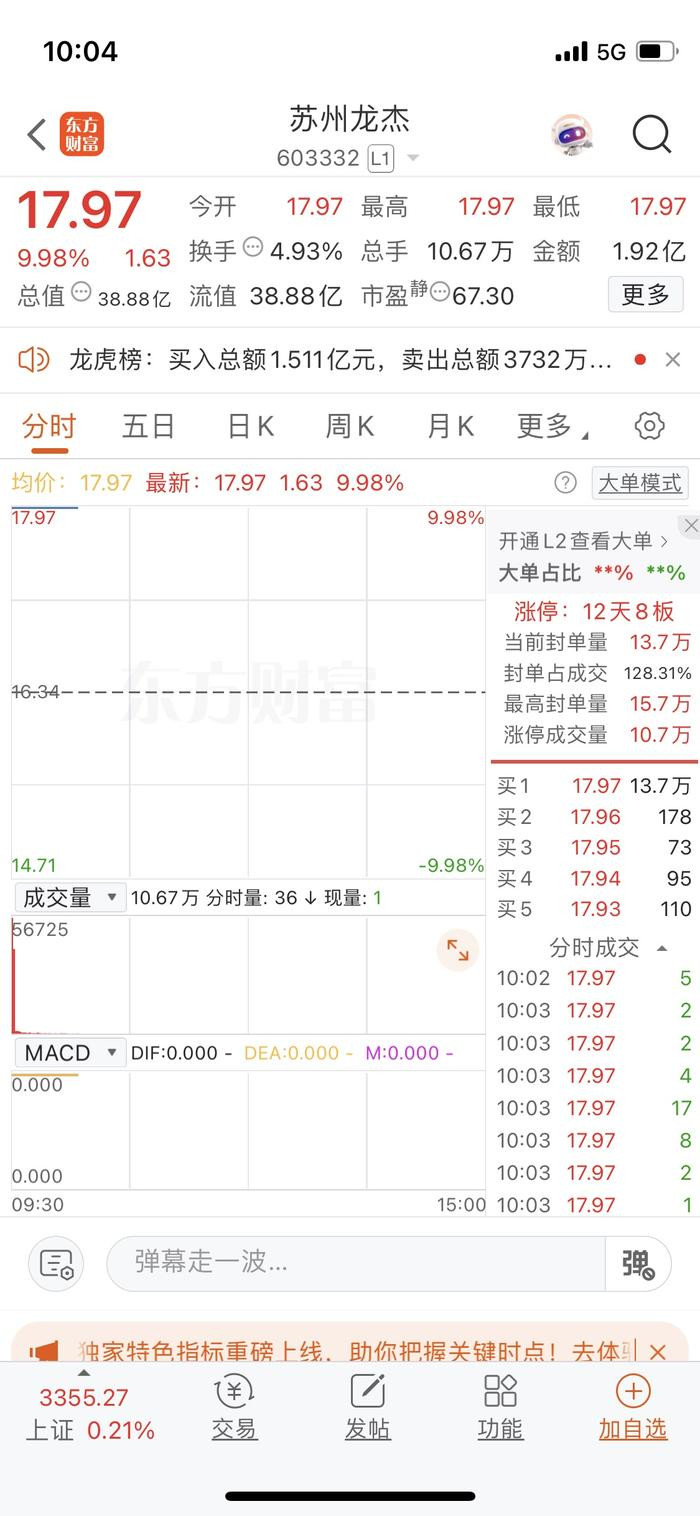The width and height of the screenshot is (700, 1516).
Task: Switch to the 五日 chart tab
Action: click(148, 427)
